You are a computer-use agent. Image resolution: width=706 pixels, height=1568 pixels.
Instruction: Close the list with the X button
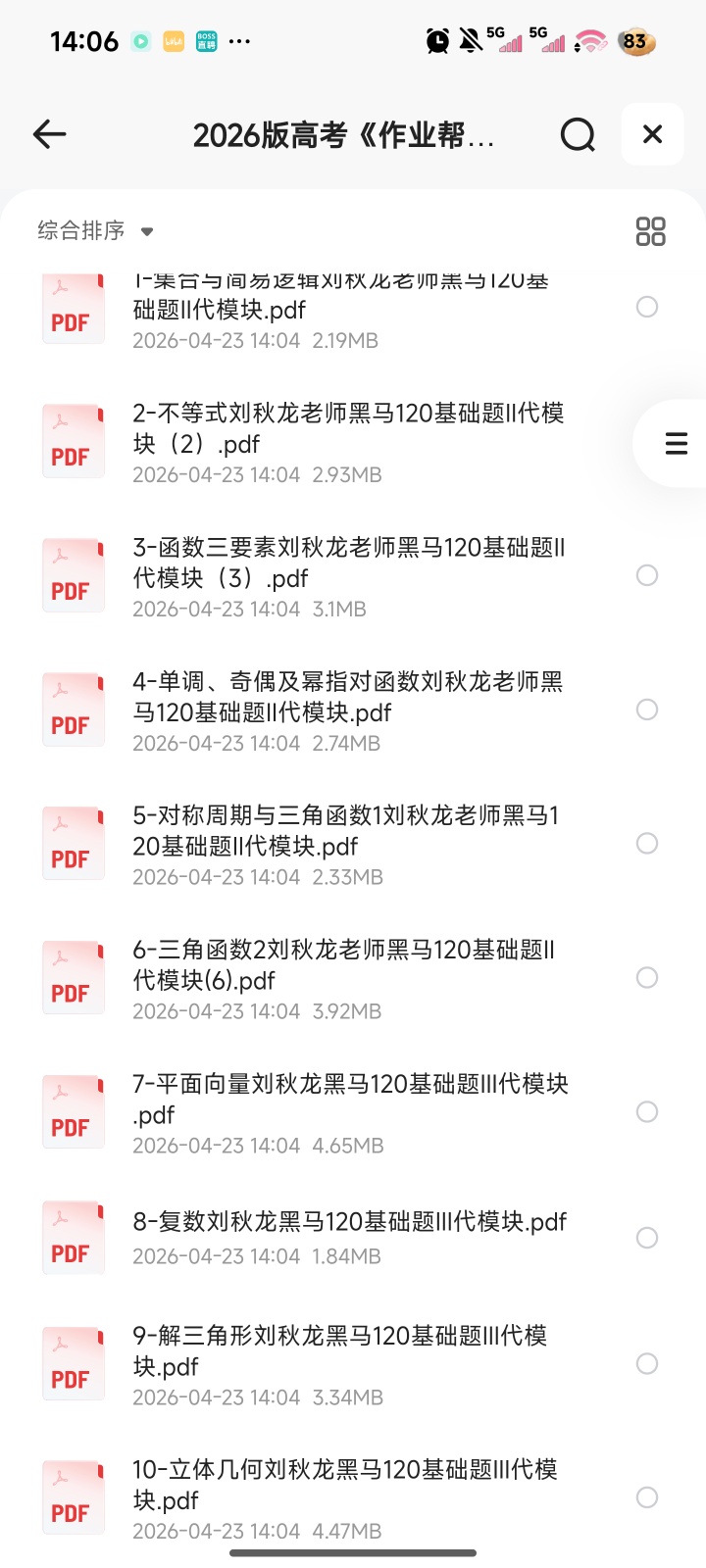(x=651, y=134)
